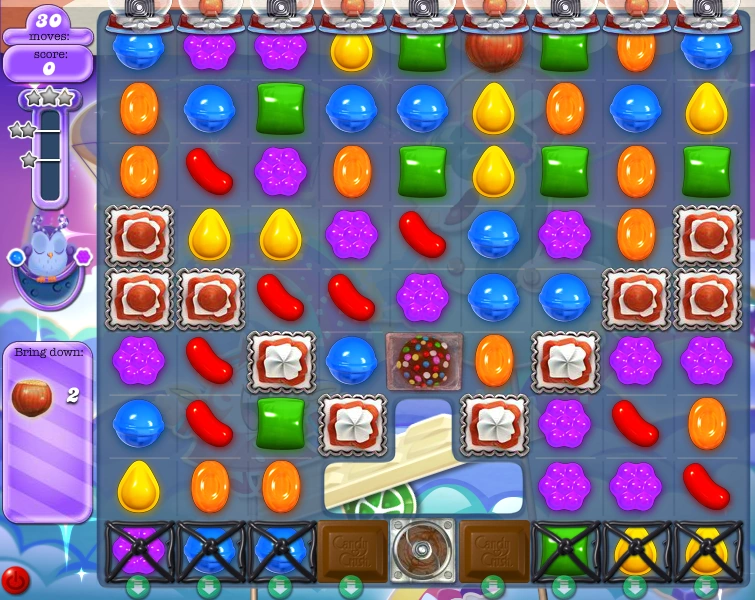Select the chocolate color bomb candy

[x=424, y=362]
